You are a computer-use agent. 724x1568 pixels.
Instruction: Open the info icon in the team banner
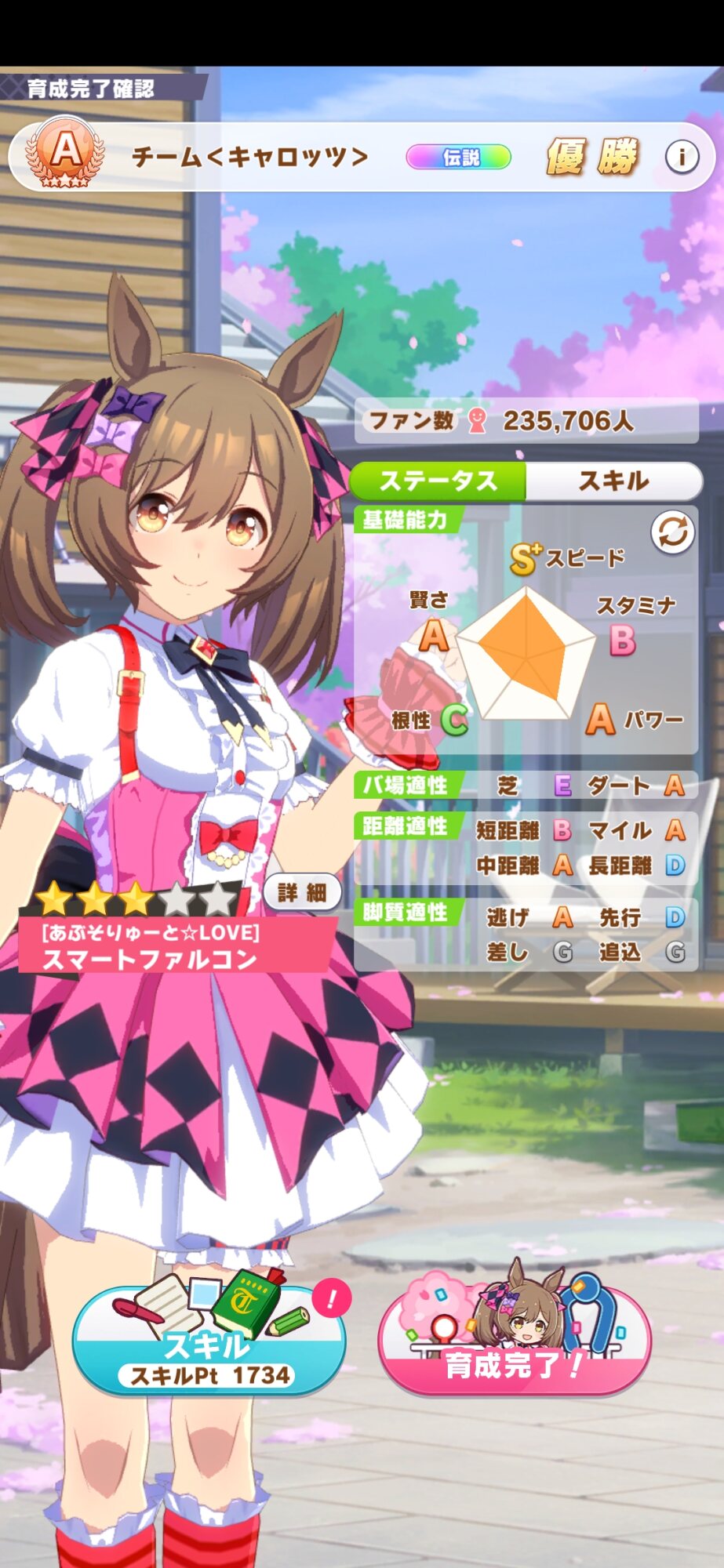click(682, 157)
